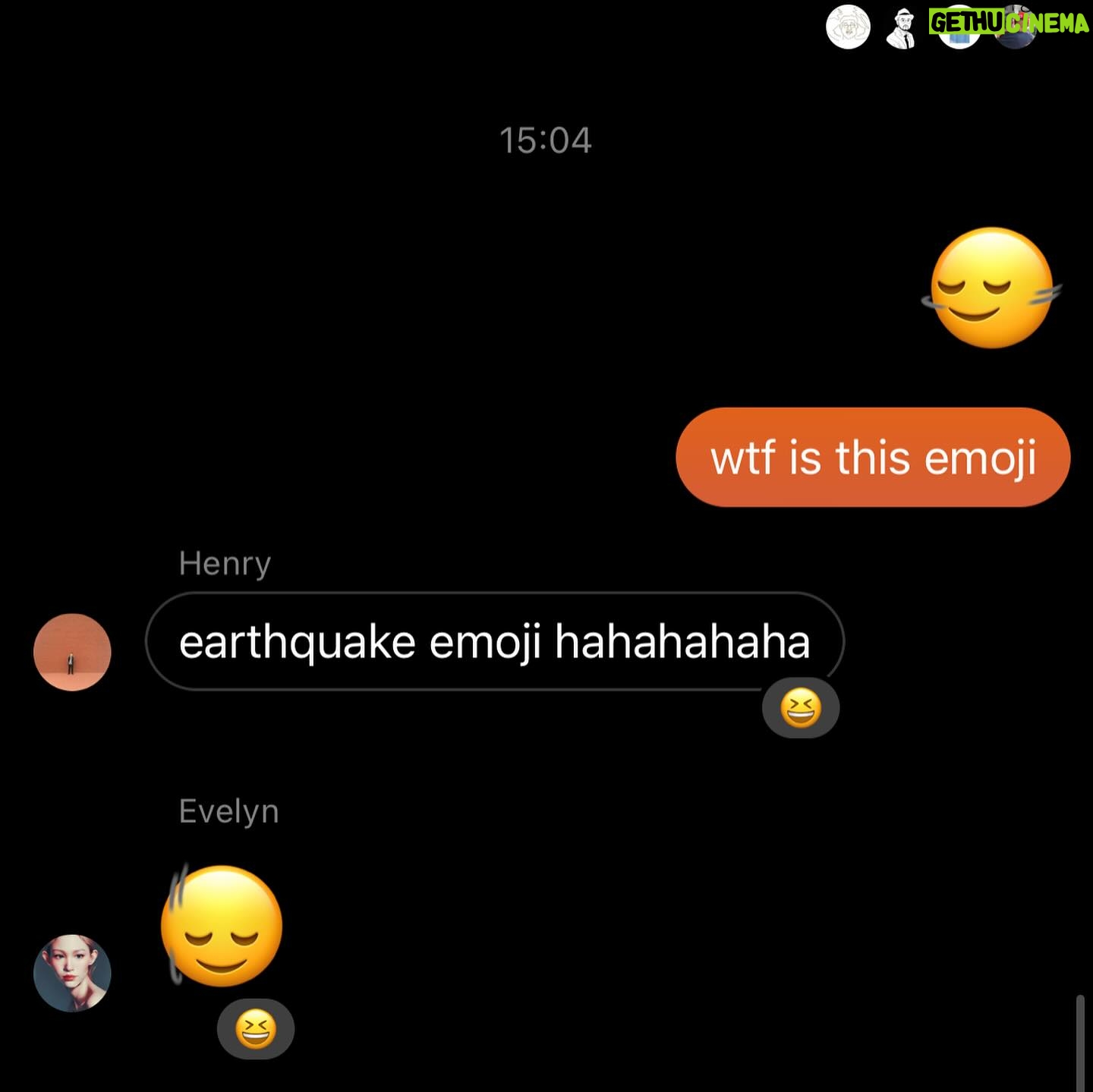Open Evelyn's profile picture
This screenshot has height=1092, width=1093.
72,973
